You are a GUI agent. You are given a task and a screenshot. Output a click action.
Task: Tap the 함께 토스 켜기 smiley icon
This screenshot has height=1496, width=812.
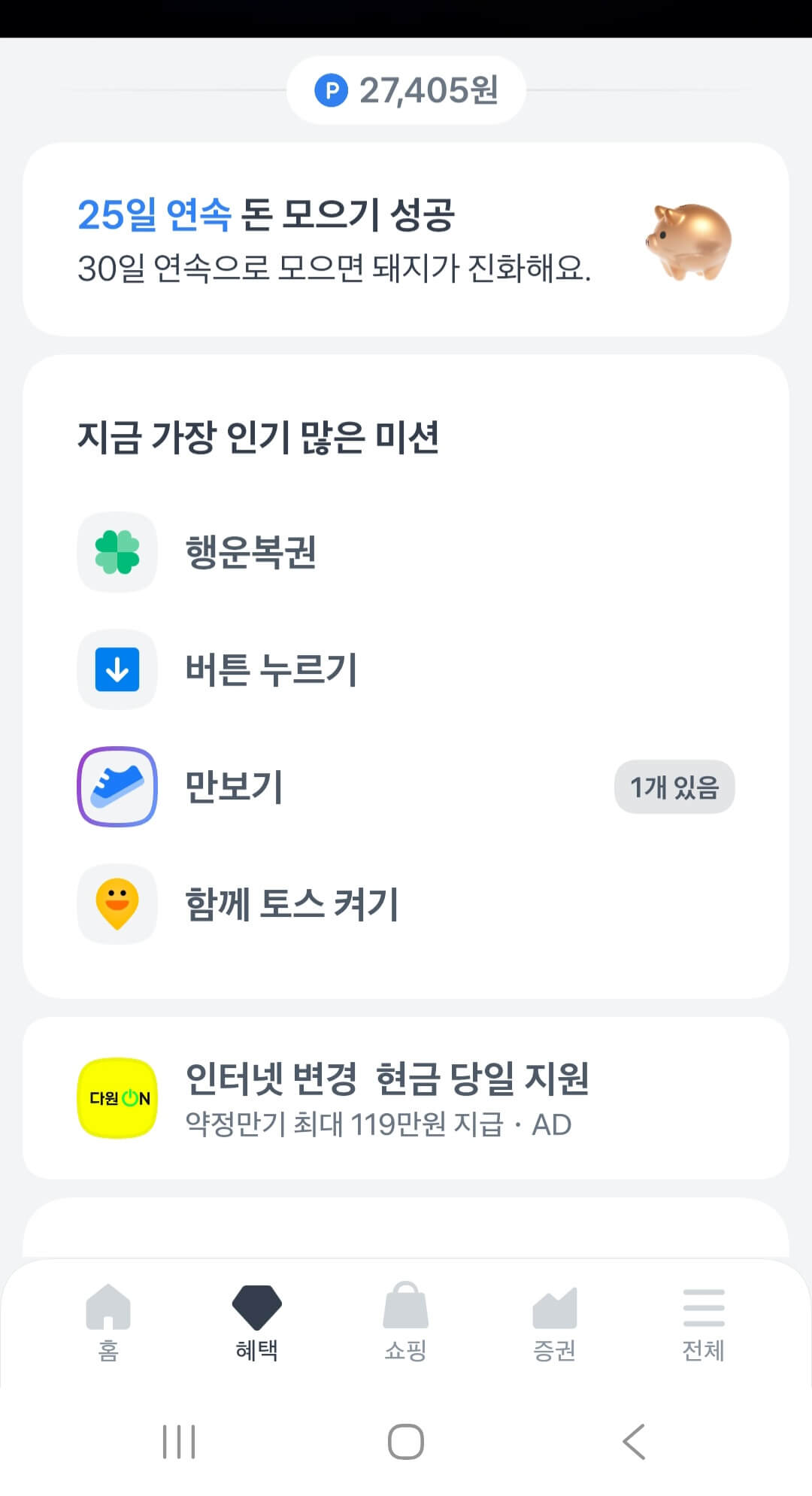click(x=117, y=904)
